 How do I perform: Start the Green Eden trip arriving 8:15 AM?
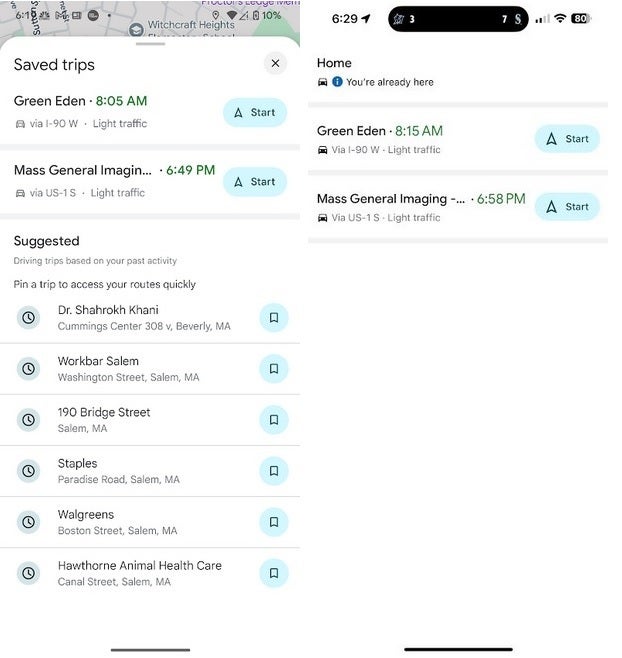coord(567,139)
